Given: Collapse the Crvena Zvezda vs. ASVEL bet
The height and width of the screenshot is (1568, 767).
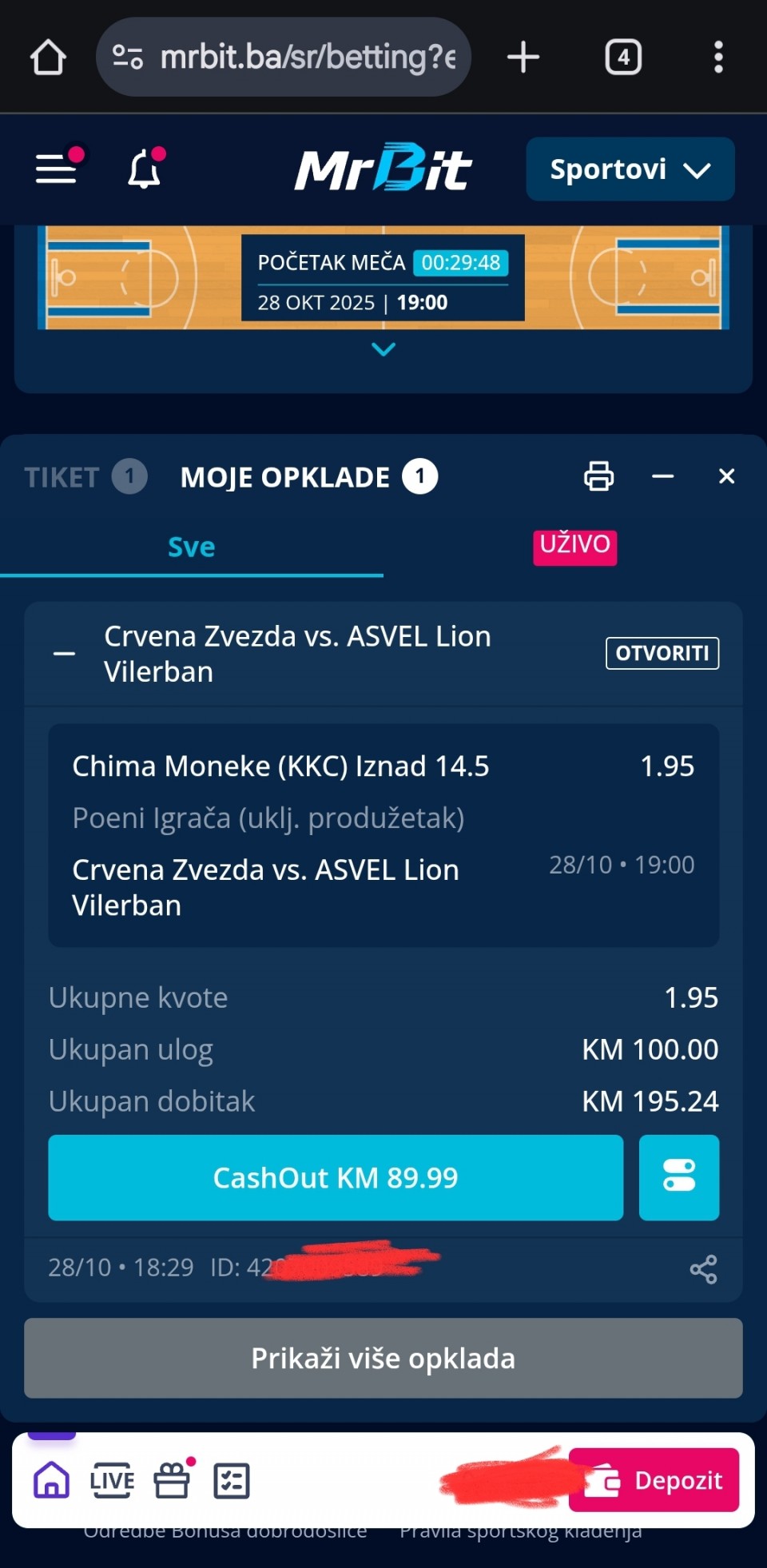Looking at the screenshot, I should point(64,654).
